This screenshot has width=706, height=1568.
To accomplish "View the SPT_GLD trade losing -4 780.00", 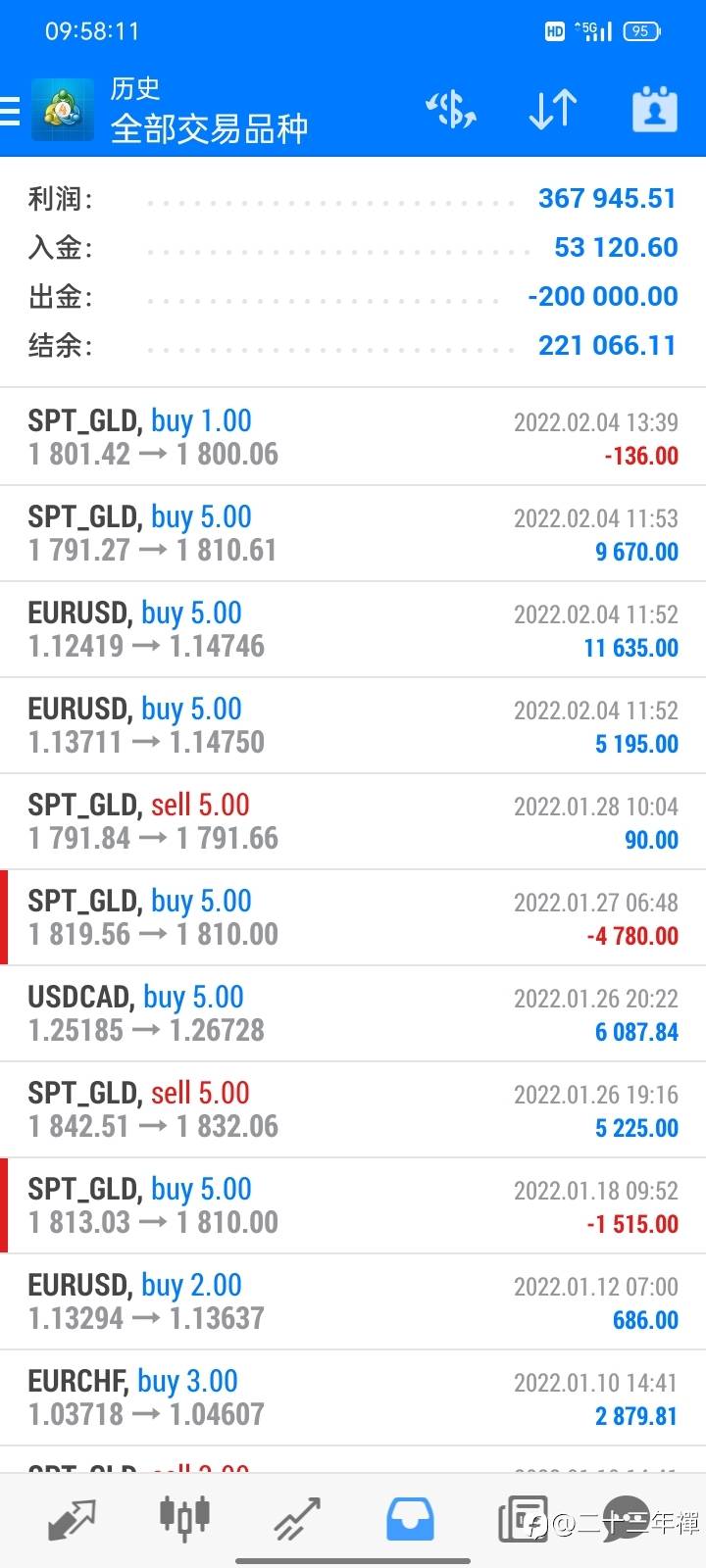I will [x=353, y=917].
